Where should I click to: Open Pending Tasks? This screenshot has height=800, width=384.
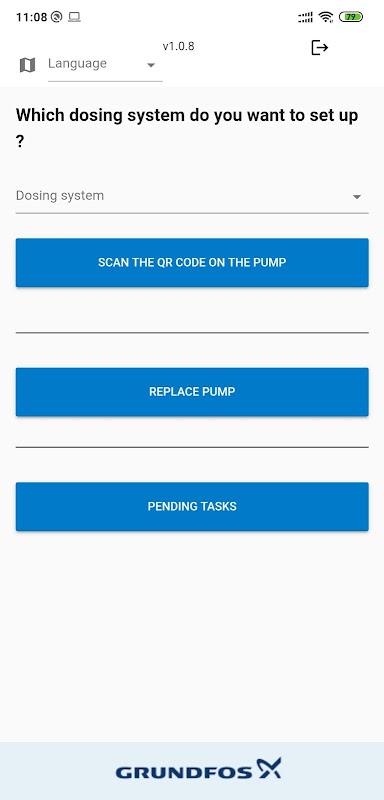[x=192, y=507]
